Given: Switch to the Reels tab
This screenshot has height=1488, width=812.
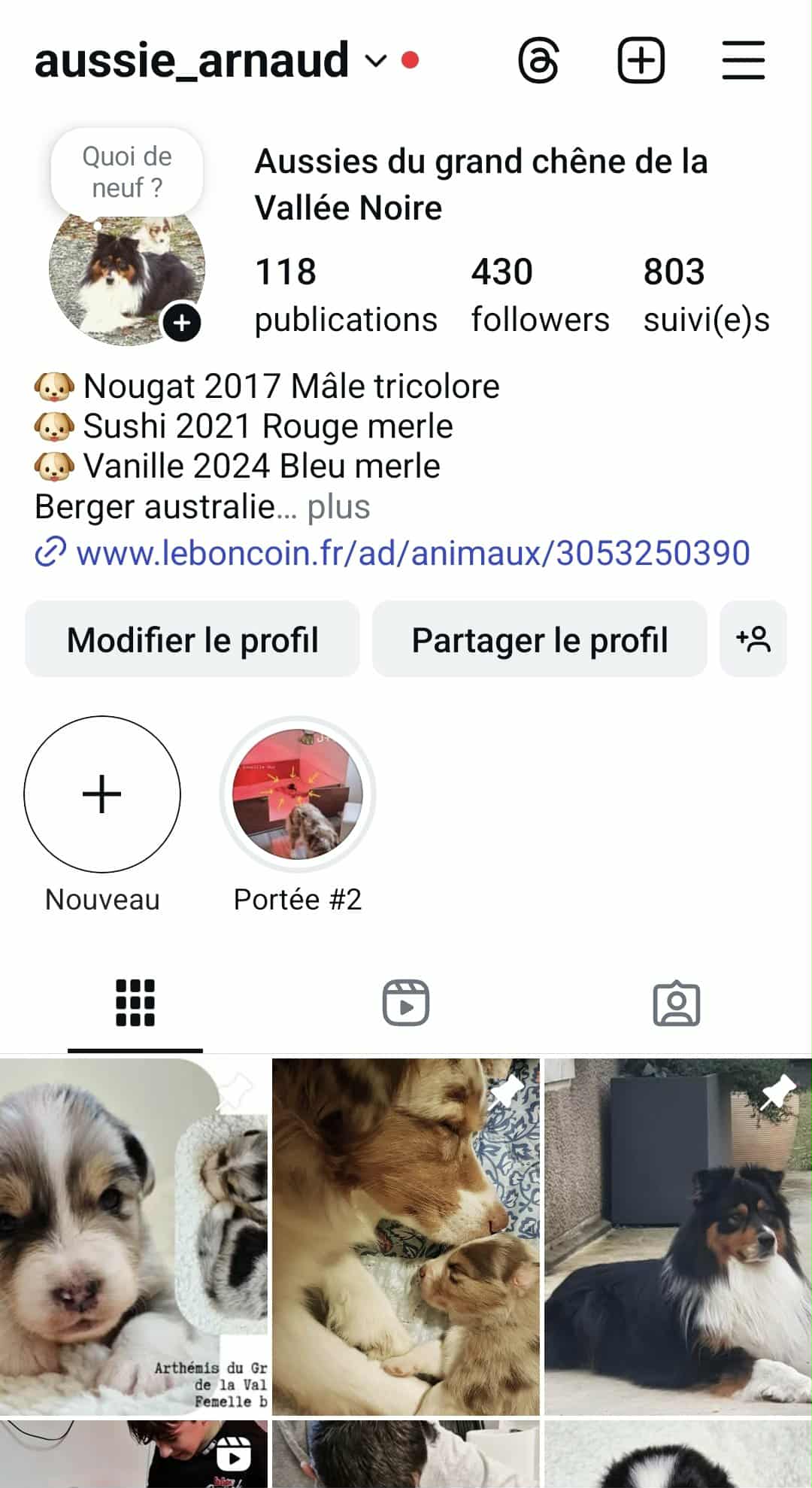Looking at the screenshot, I should coord(406,1003).
